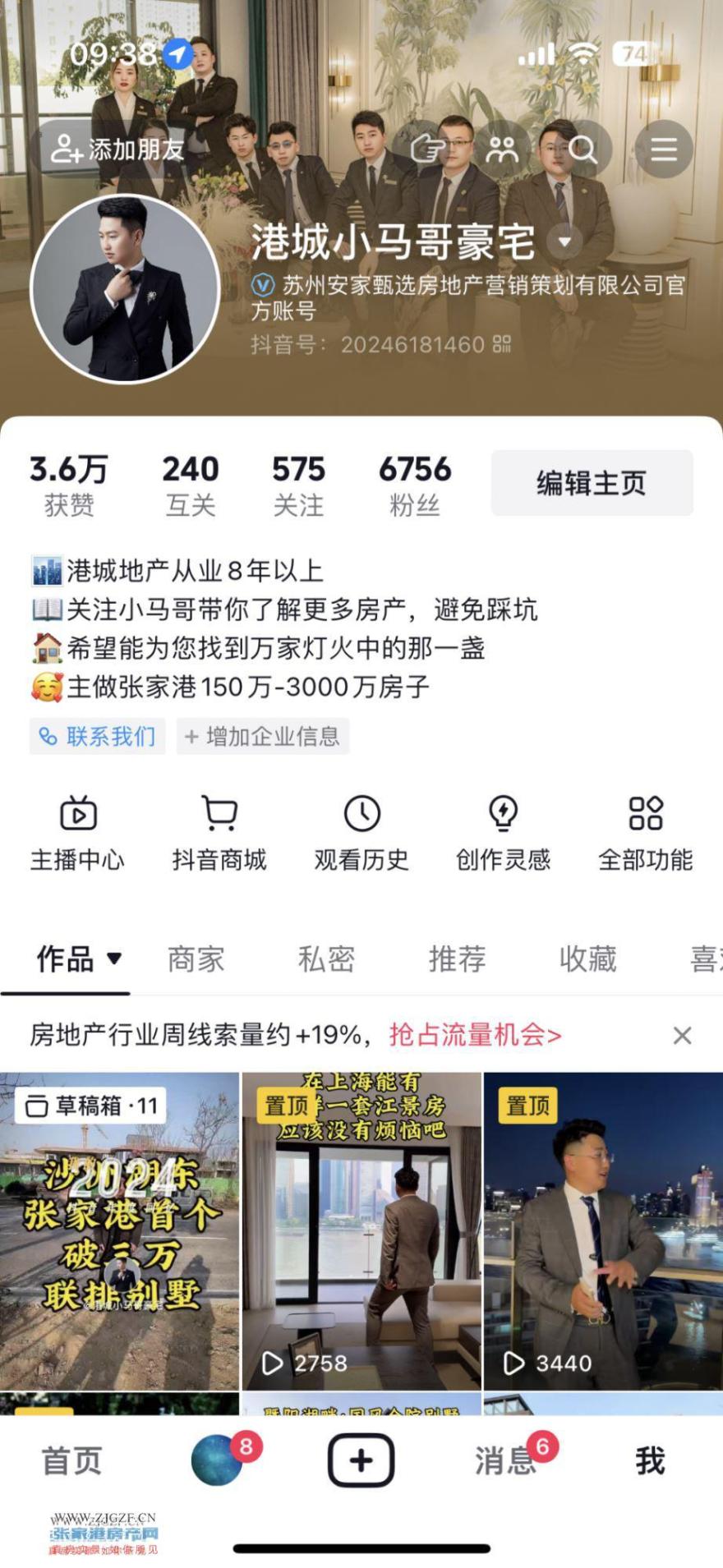
Task: Switch to the 收藏 tab
Action: [587, 959]
